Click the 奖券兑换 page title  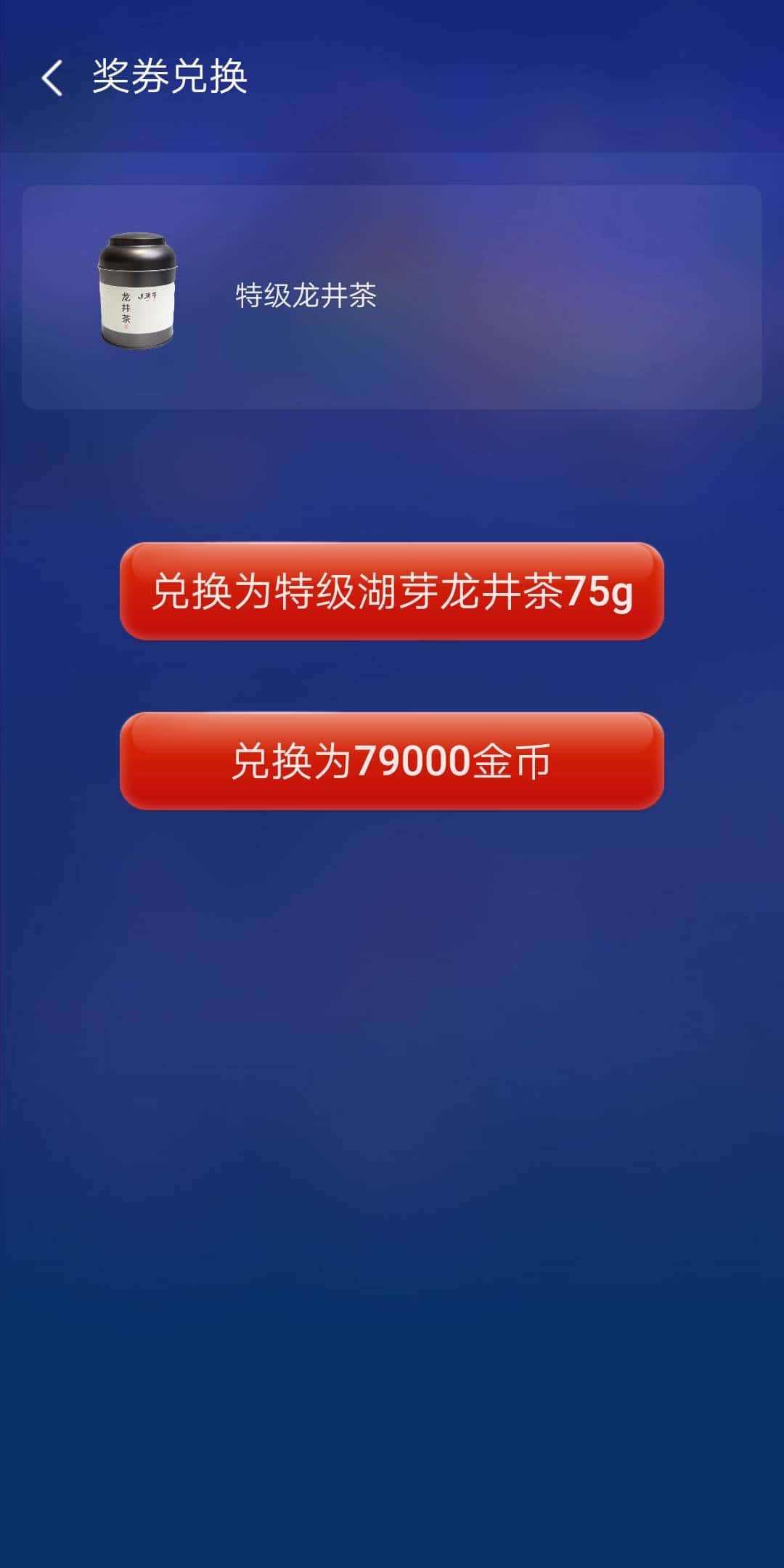pyautogui.click(x=171, y=75)
